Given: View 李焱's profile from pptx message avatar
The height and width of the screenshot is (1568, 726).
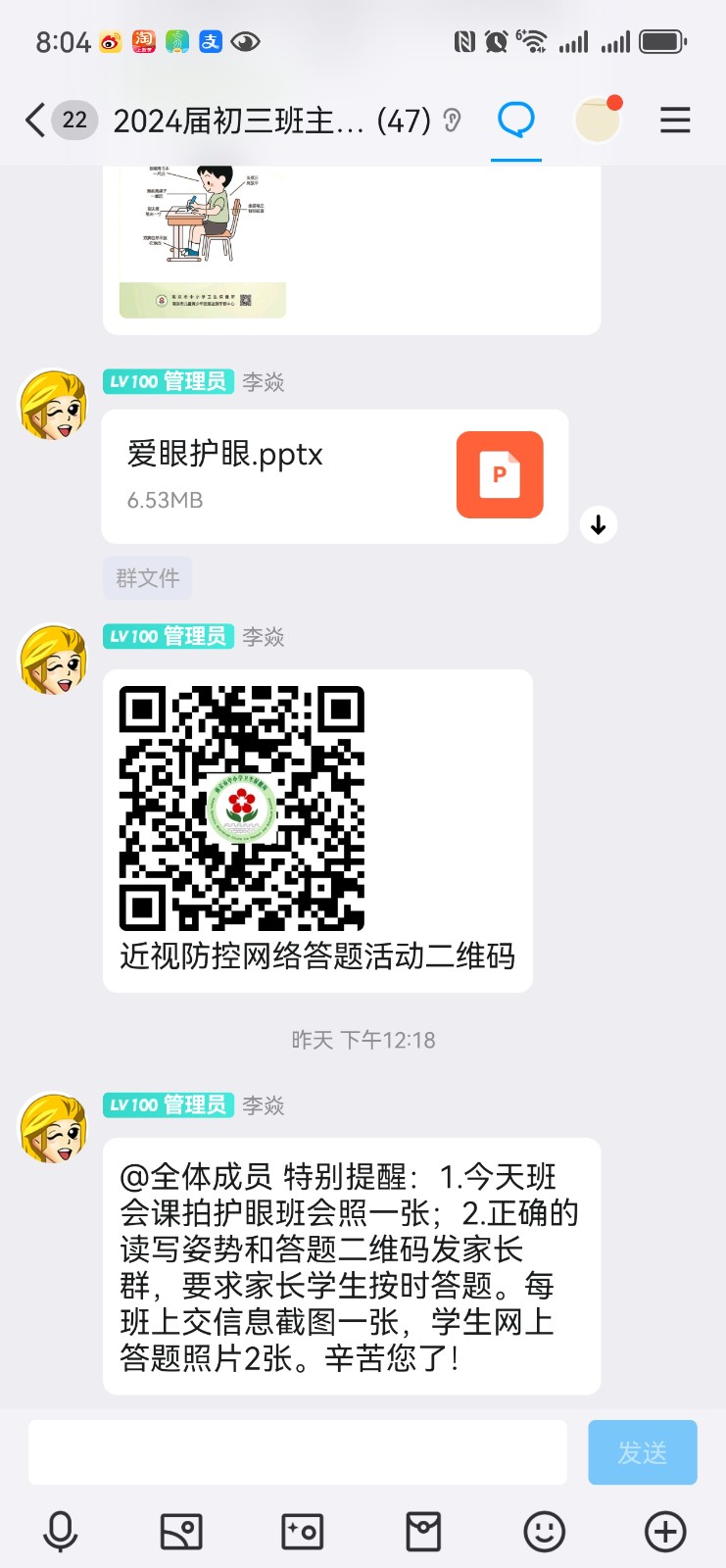Looking at the screenshot, I should [x=53, y=404].
